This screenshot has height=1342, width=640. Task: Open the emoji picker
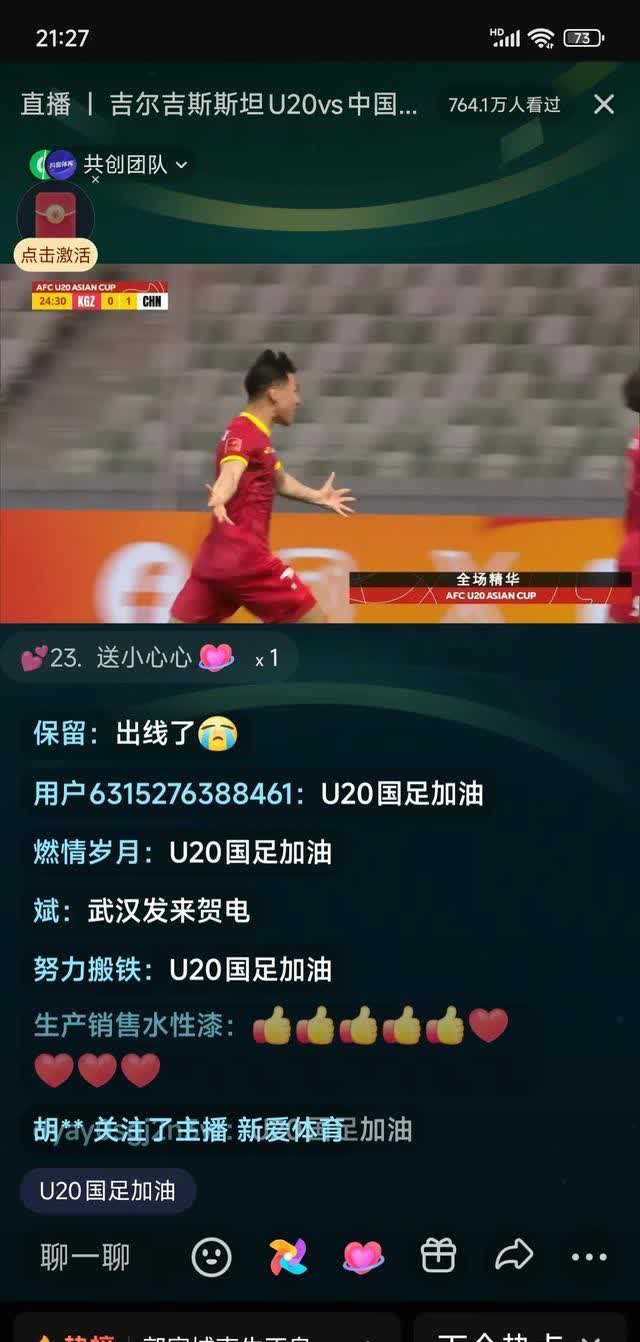coord(211,1257)
